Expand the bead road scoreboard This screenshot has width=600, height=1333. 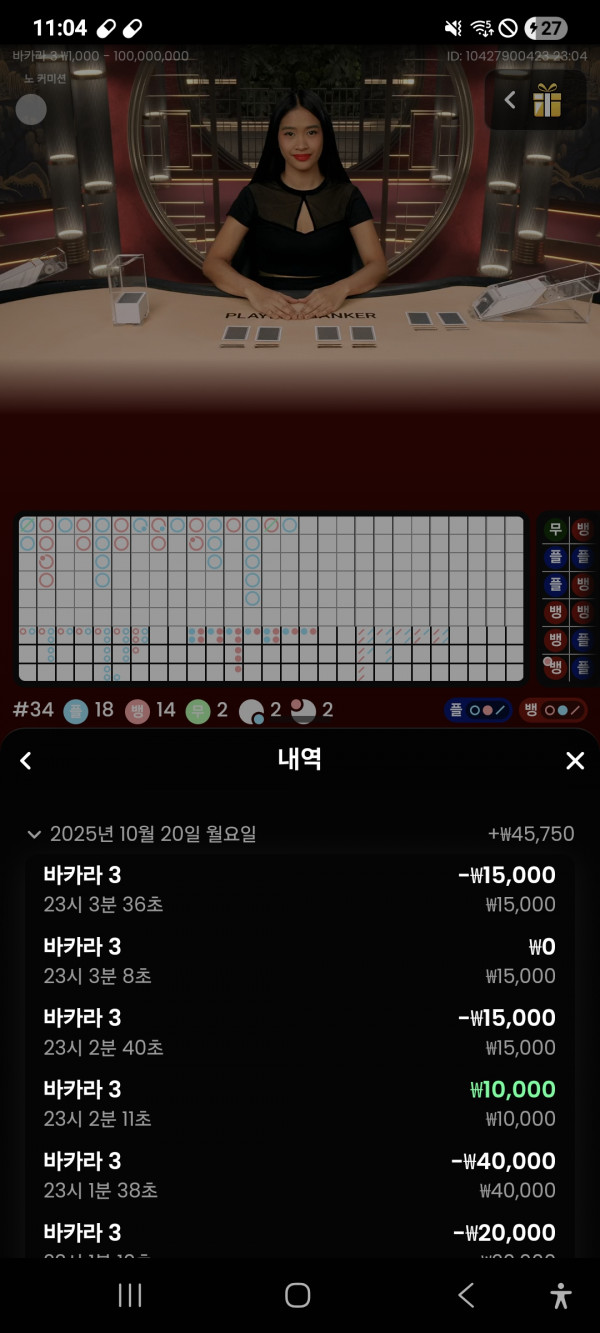(271, 599)
